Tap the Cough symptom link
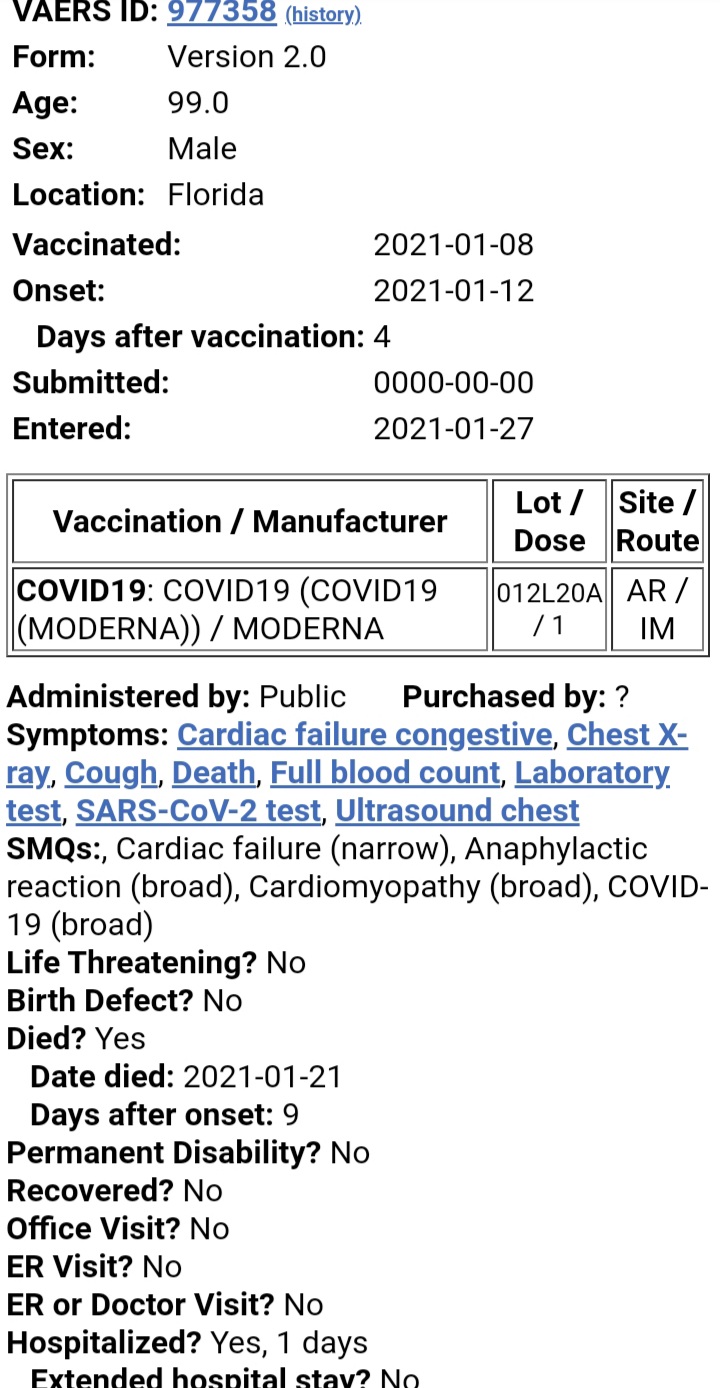This screenshot has width=720, height=1388. click(111, 773)
